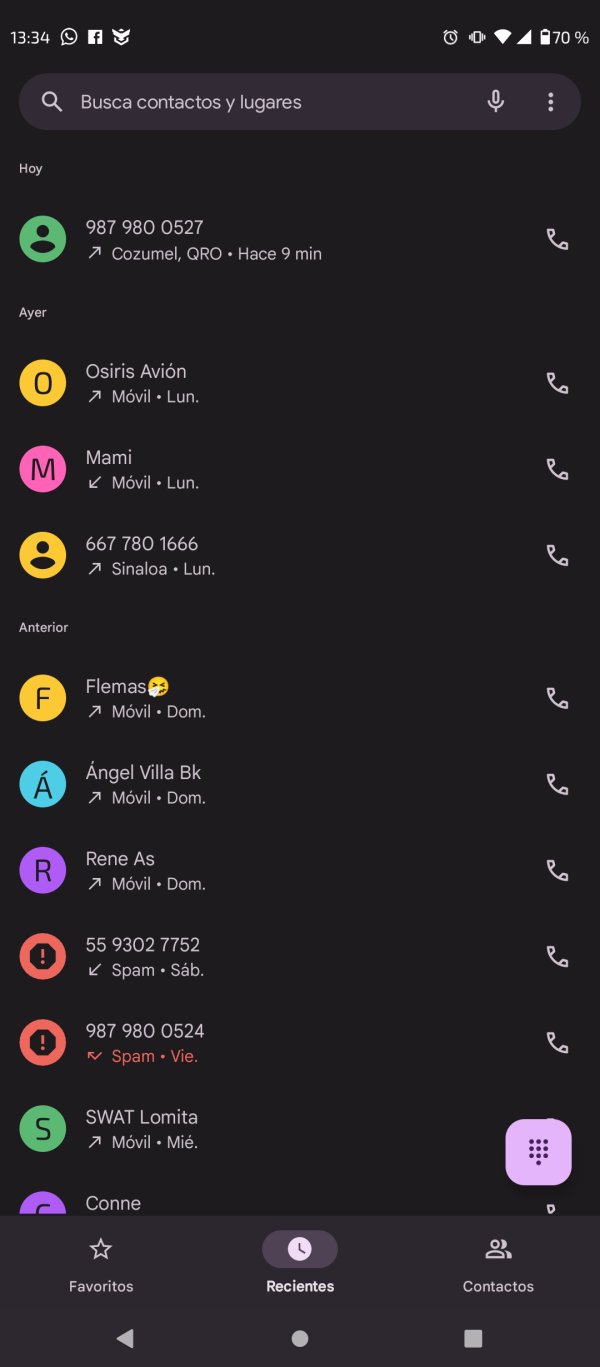Call 987 980 0527 from Cozumel
Screen dimensions: 600x1367
pyautogui.click(x=557, y=240)
